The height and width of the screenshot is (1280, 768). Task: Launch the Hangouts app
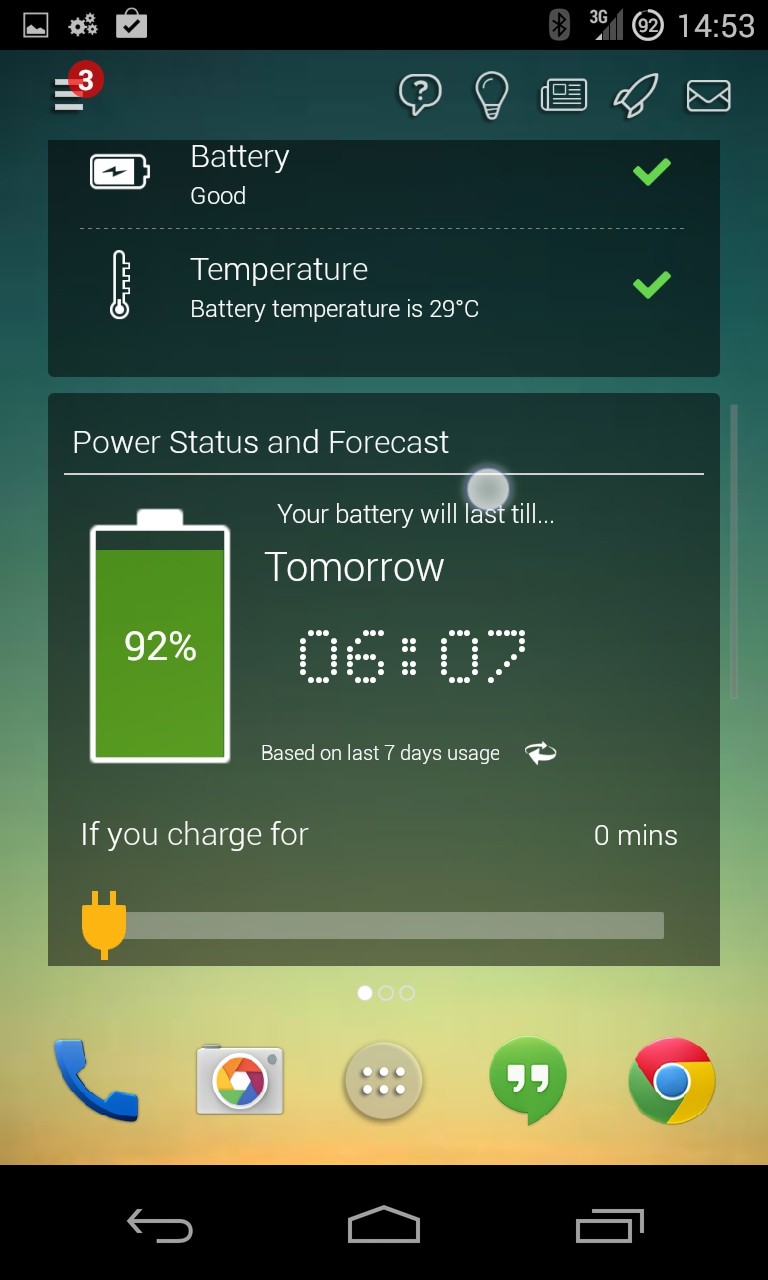point(528,1080)
